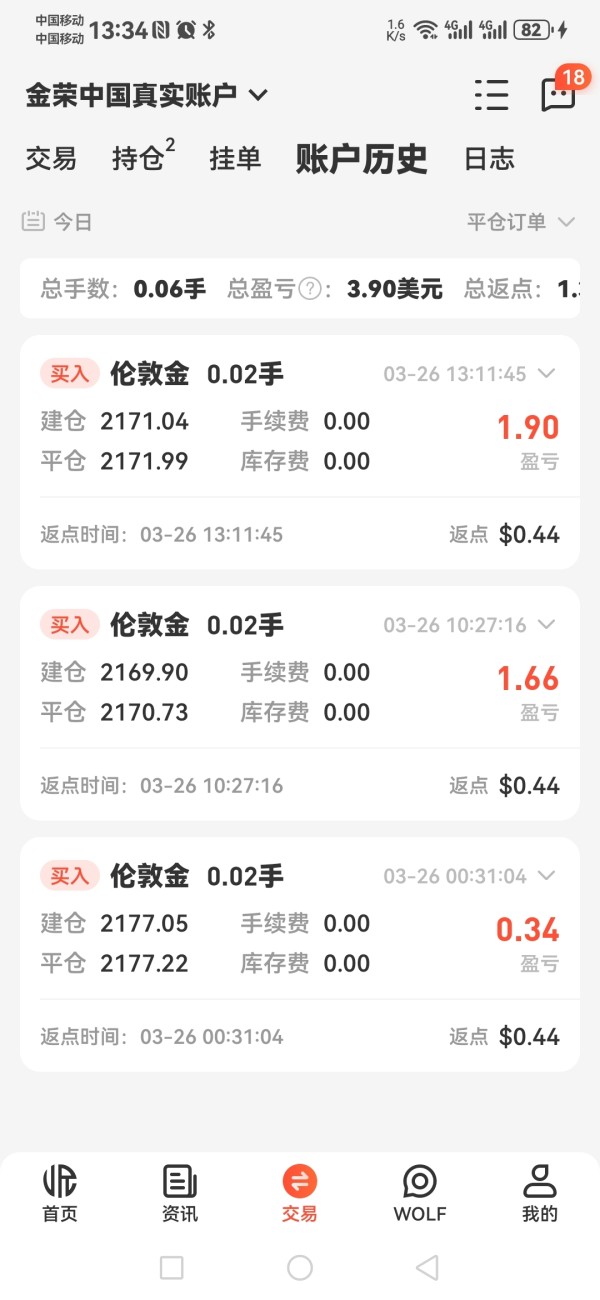Open the list menu icon at top
600x1300 pixels.
pos(491,94)
